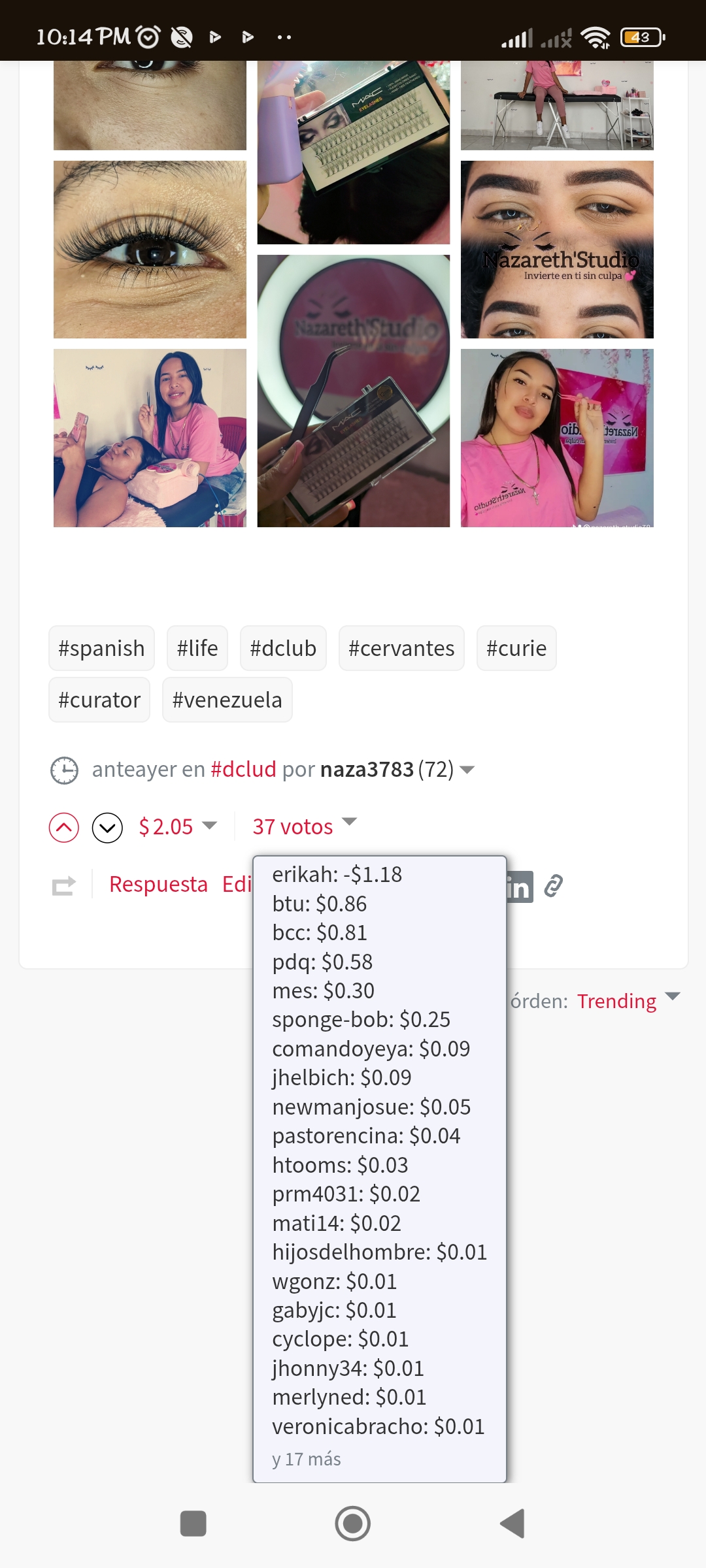Reblog the post with the share arrow
This screenshot has height=1568, width=706.
tap(64, 886)
